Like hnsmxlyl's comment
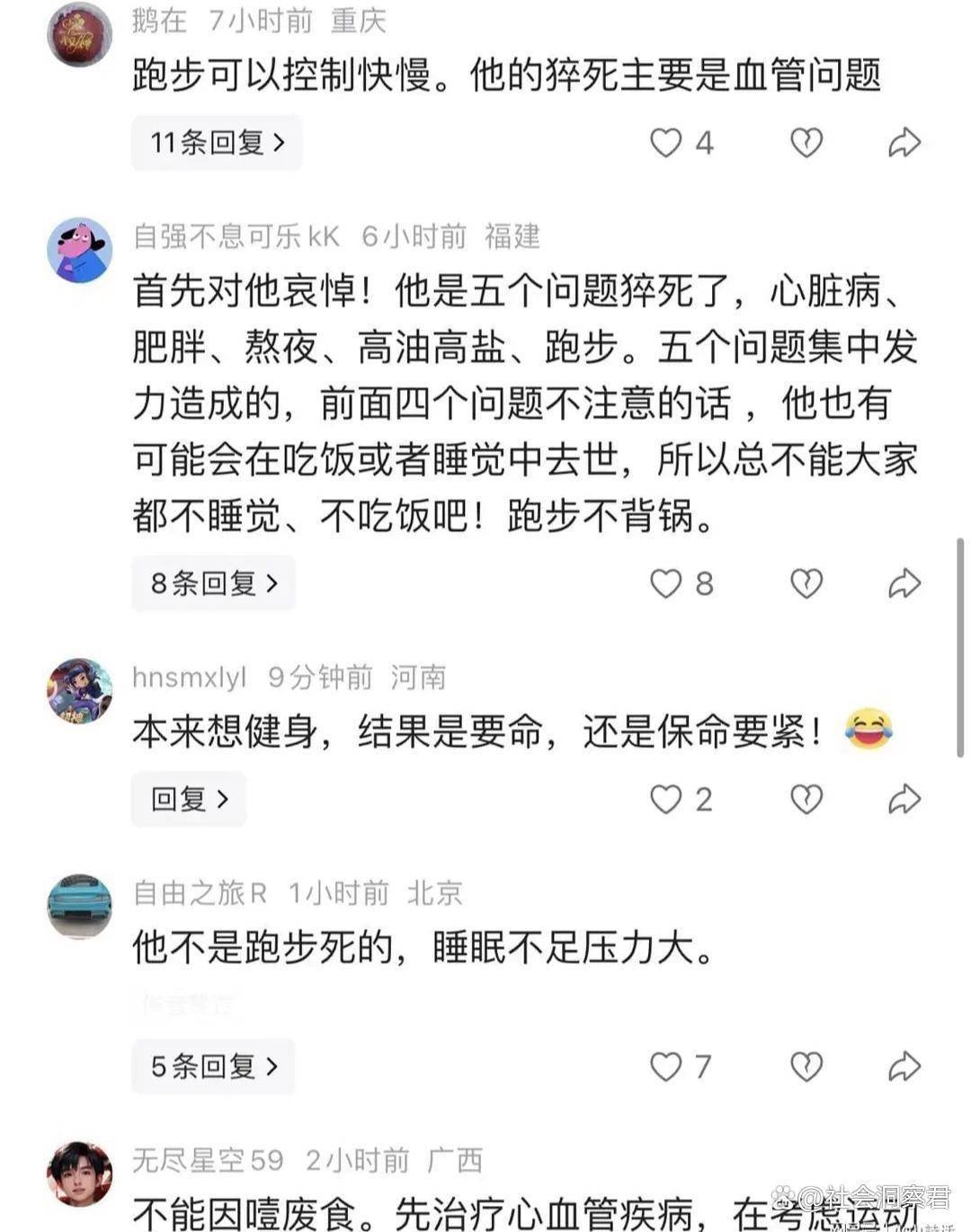Viewport: 971px width, 1232px height. [666, 799]
